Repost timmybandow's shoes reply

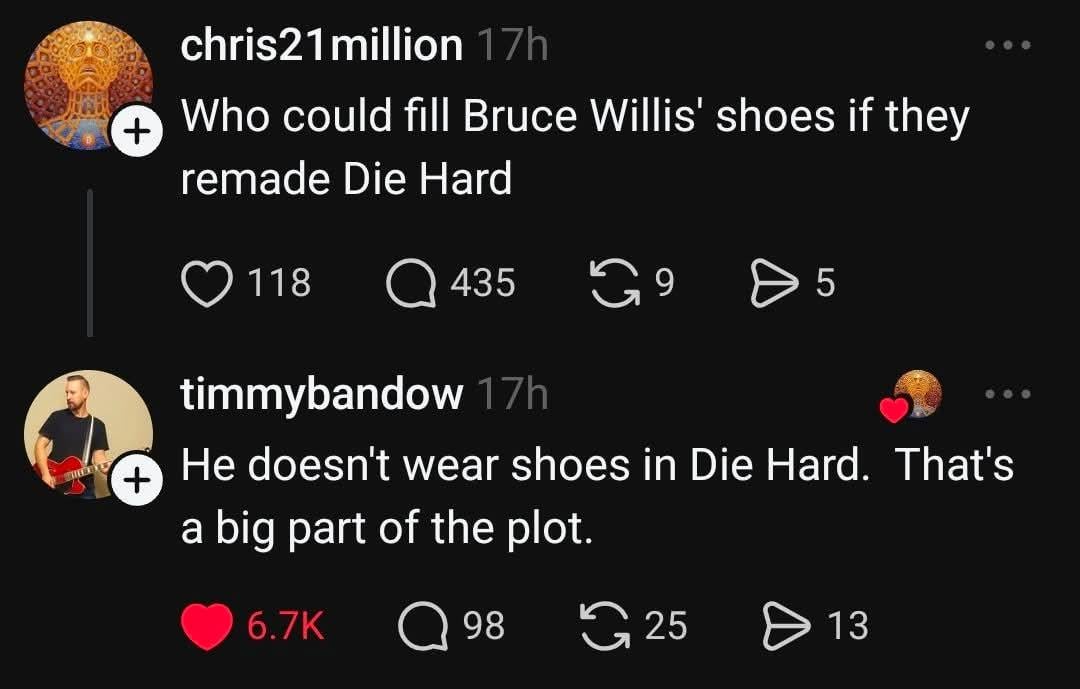click(x=605, y=625)
